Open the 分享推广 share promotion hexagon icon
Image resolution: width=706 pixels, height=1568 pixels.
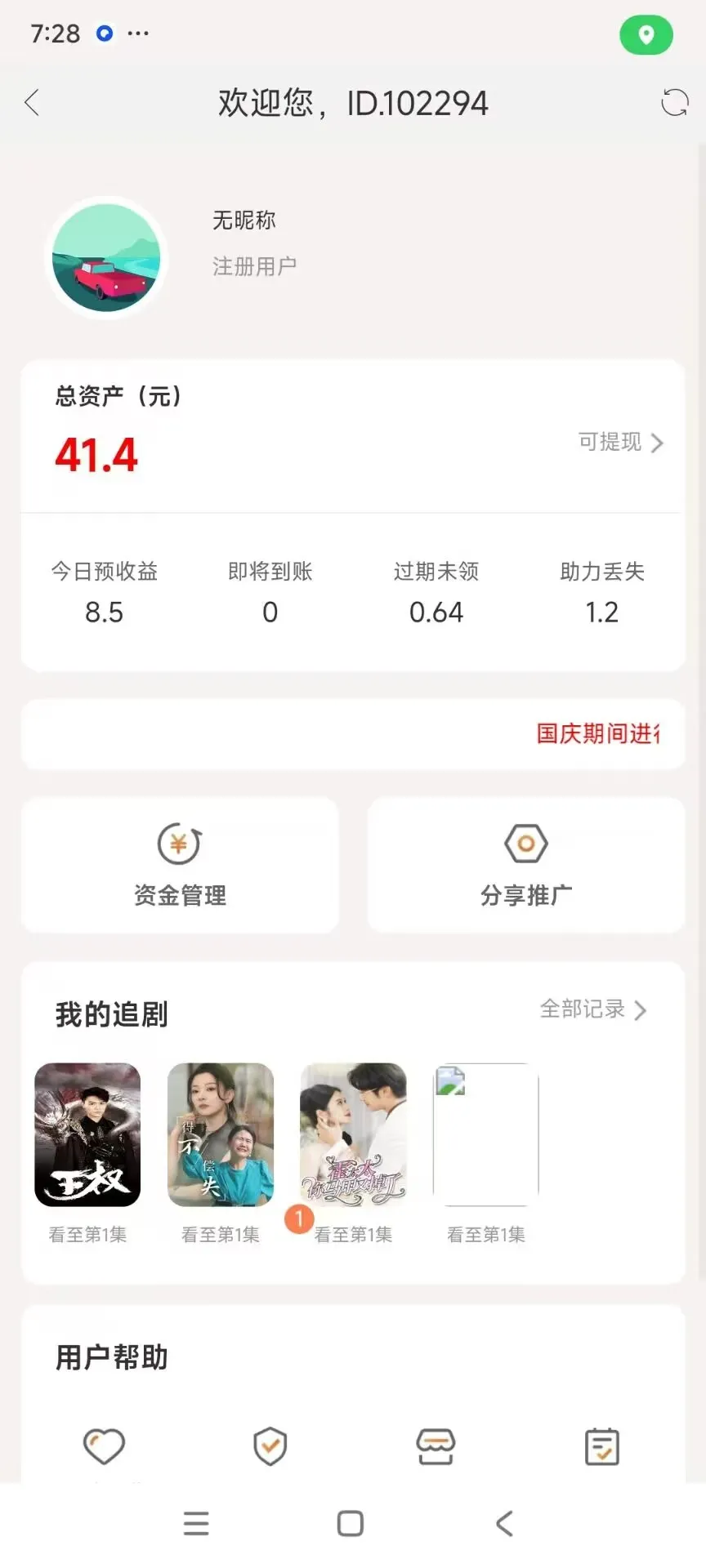pyautogui.click(x=525, y=842)
